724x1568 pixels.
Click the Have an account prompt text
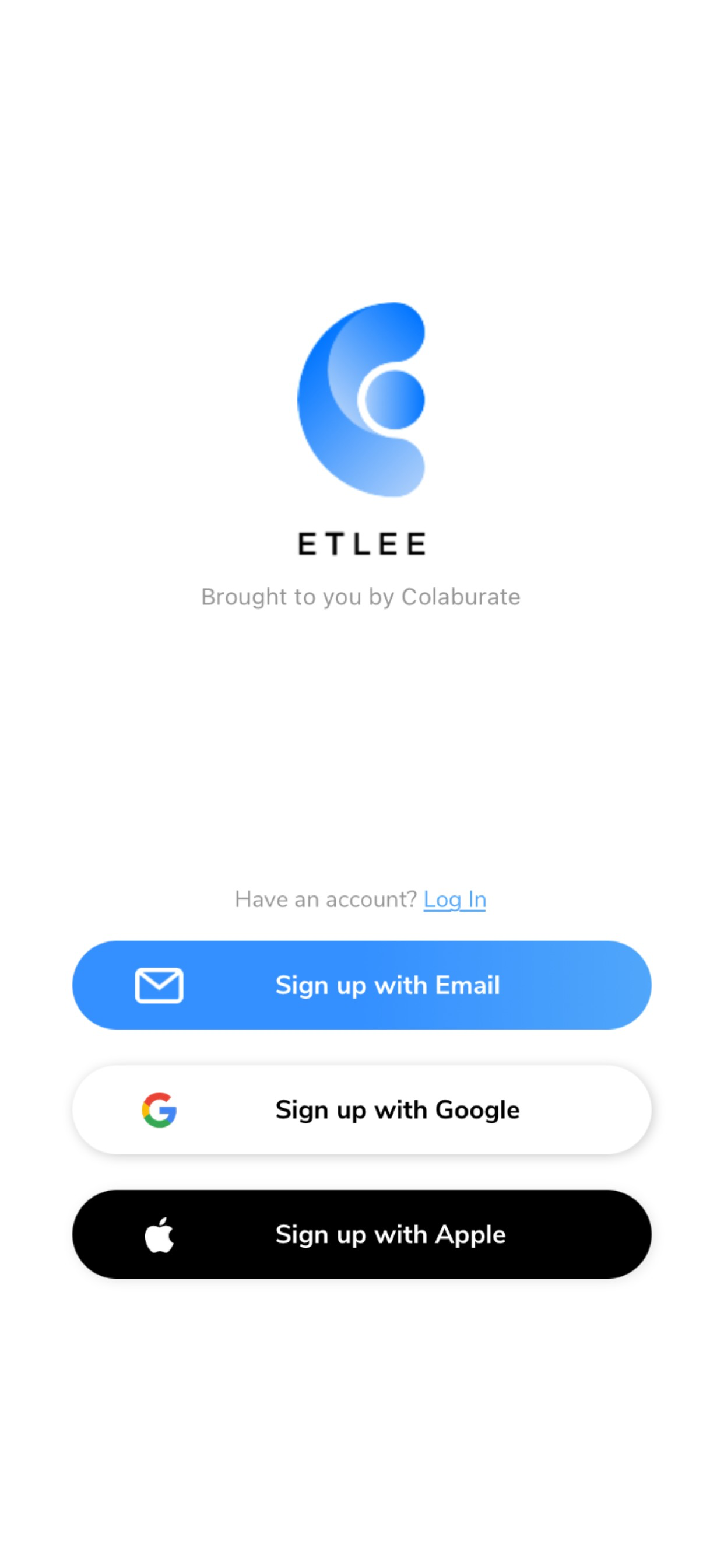[325, 899]
